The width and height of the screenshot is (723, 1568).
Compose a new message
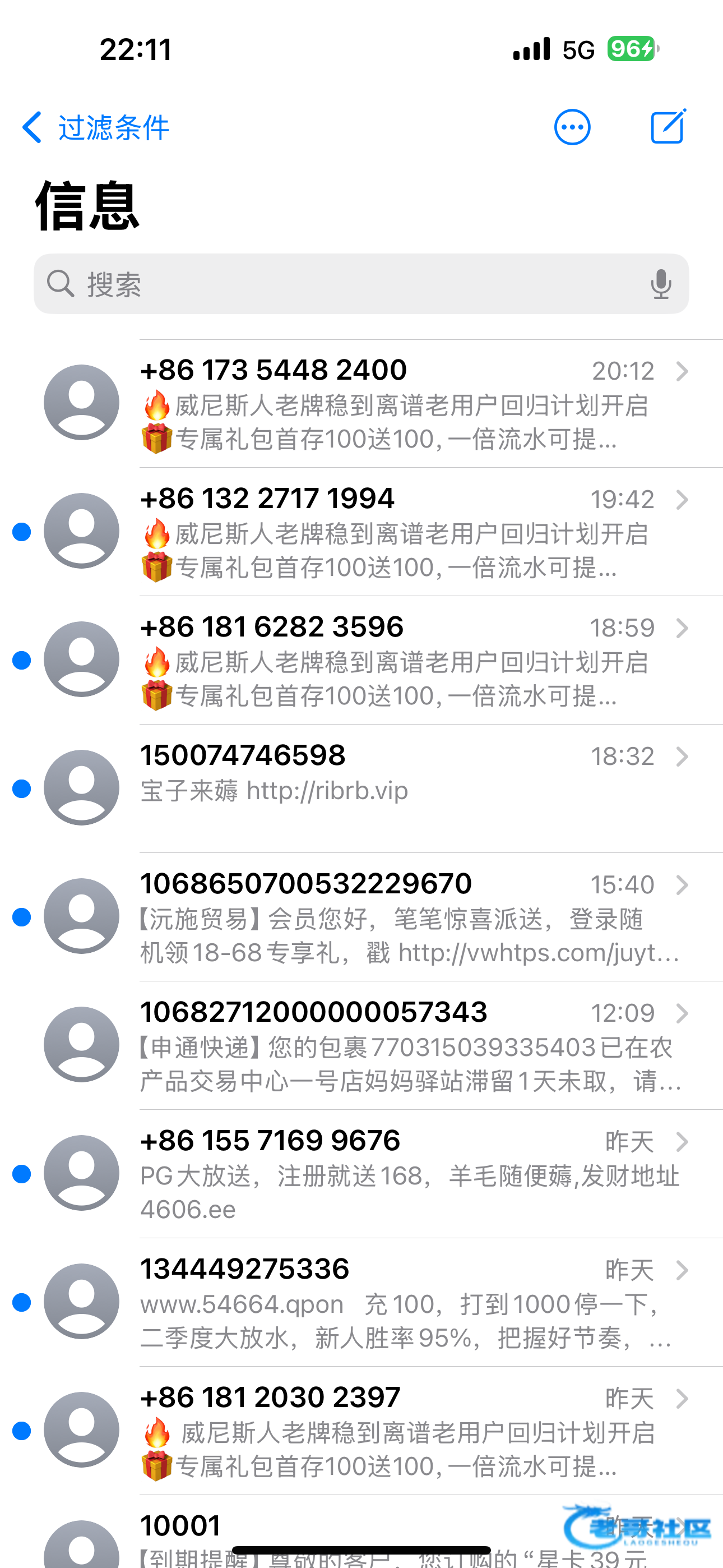click(x=668, y=127)
